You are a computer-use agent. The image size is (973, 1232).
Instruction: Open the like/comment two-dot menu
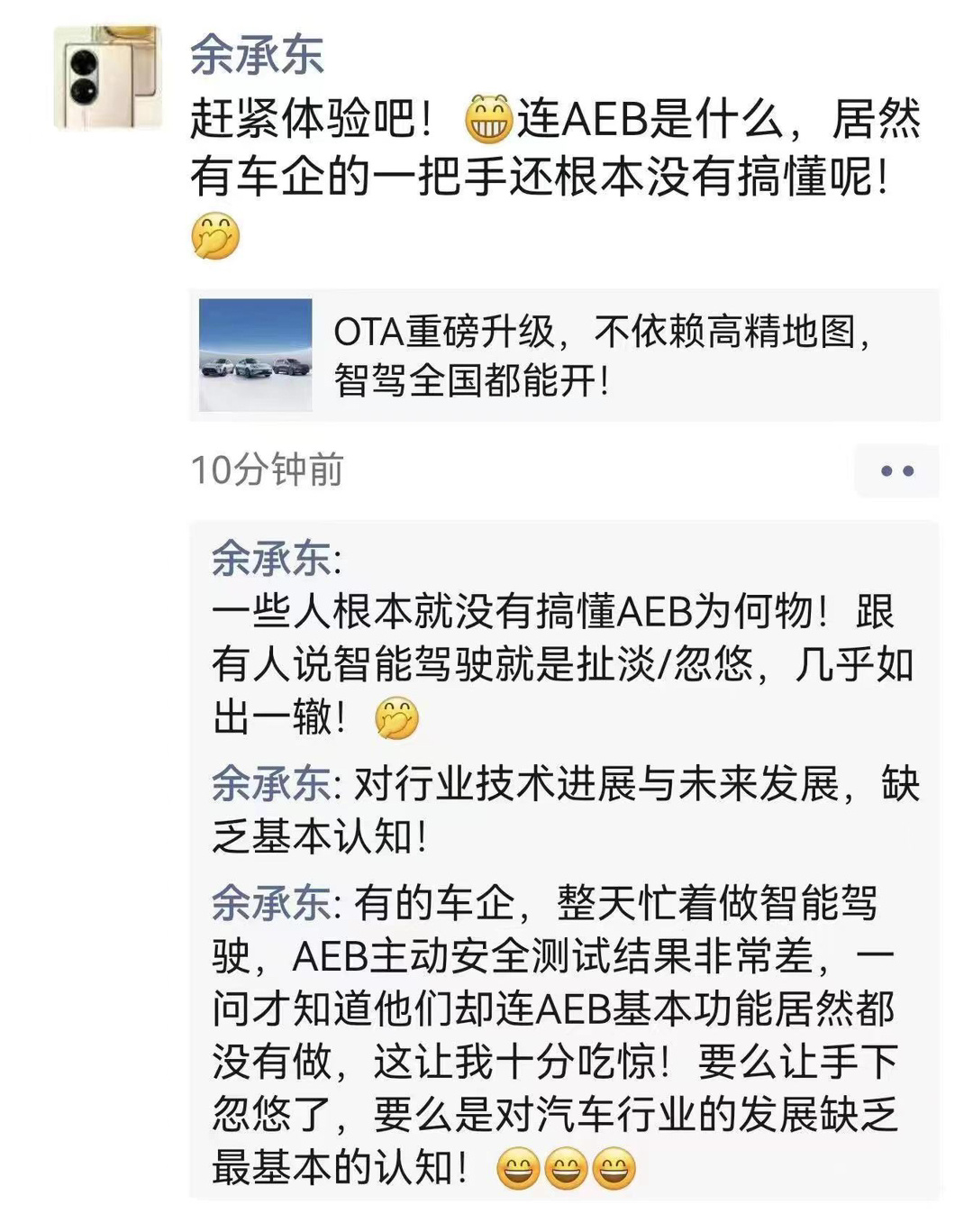[898, 469]
